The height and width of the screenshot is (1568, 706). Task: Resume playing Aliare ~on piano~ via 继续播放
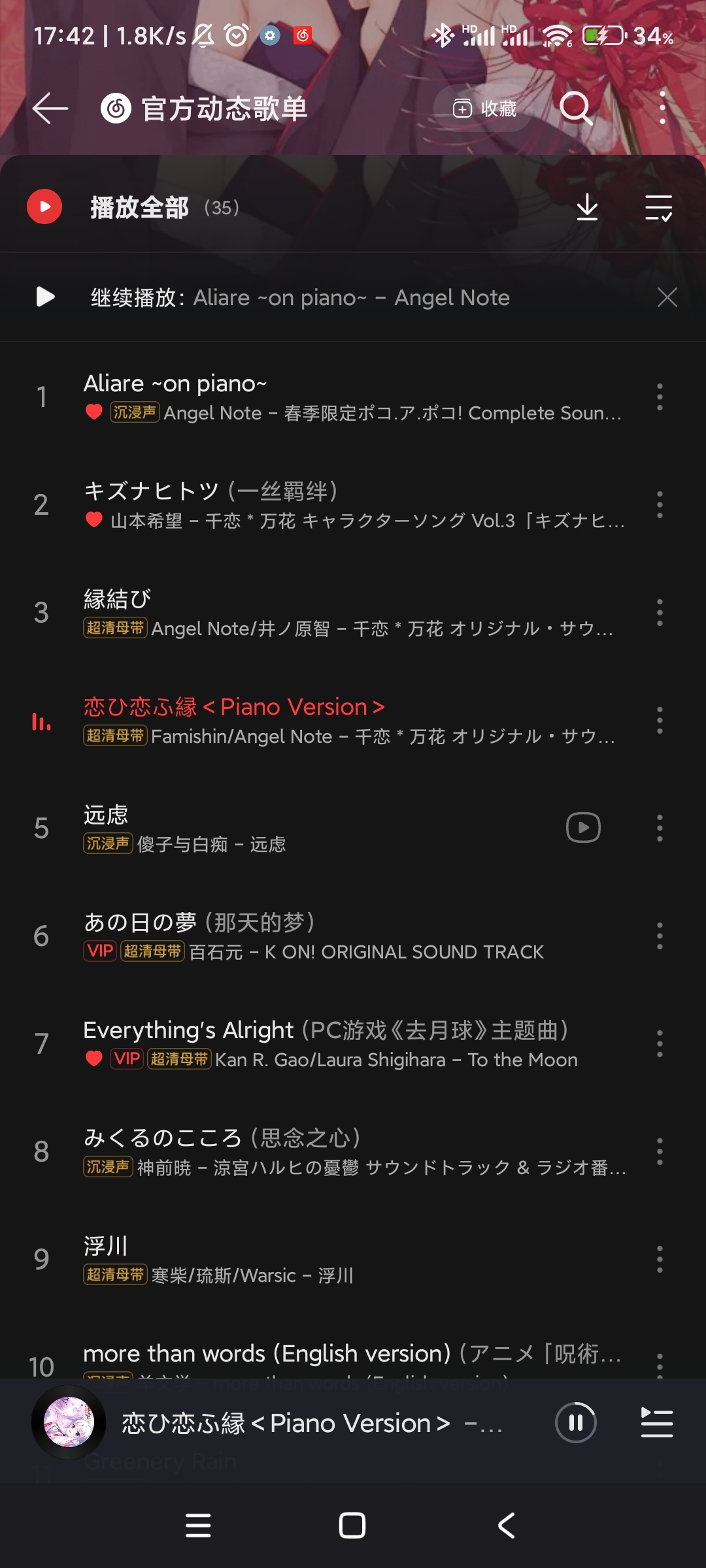pyautogui.click(x=299, y=298)
